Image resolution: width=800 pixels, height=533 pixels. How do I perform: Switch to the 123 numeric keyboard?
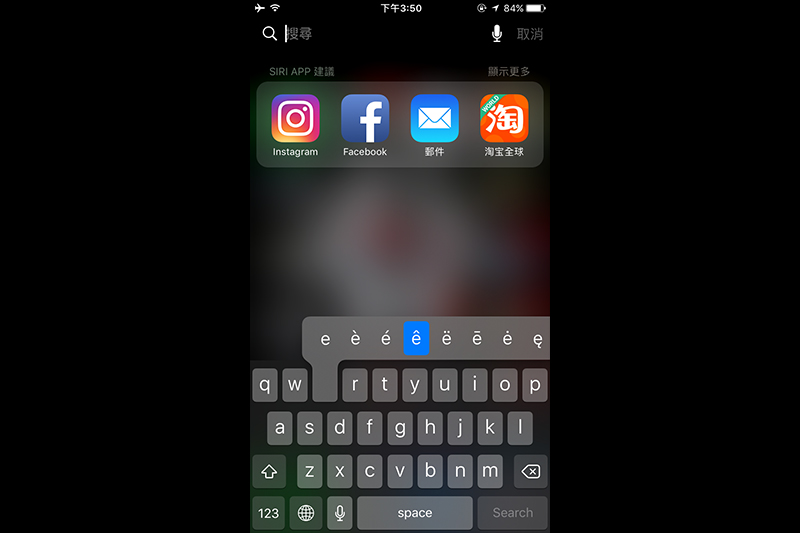click(269, 513)
